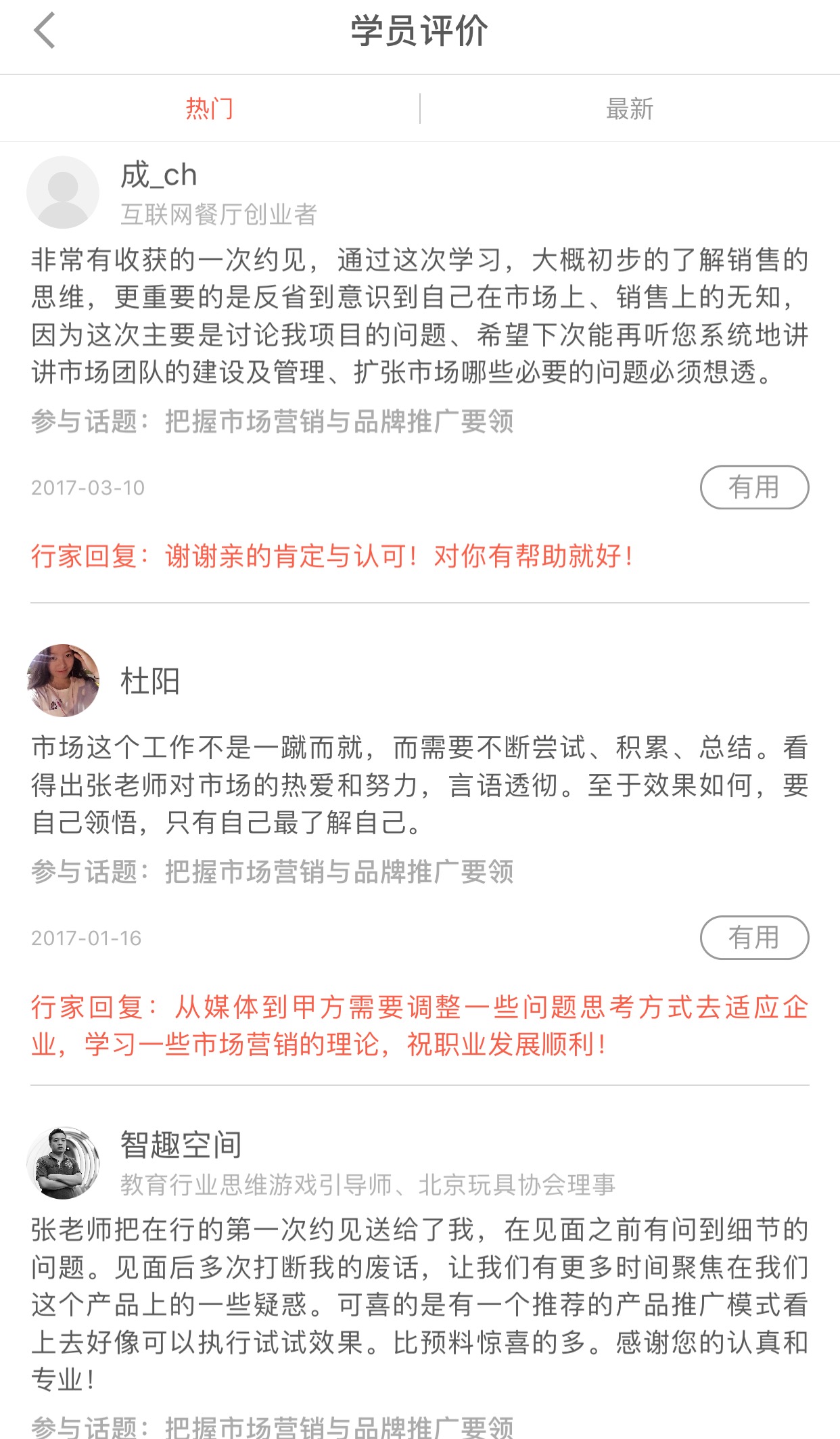The image size is (840, 1439).
Task: Open 杜阳's profile avatar
Action: pos(63,681)
